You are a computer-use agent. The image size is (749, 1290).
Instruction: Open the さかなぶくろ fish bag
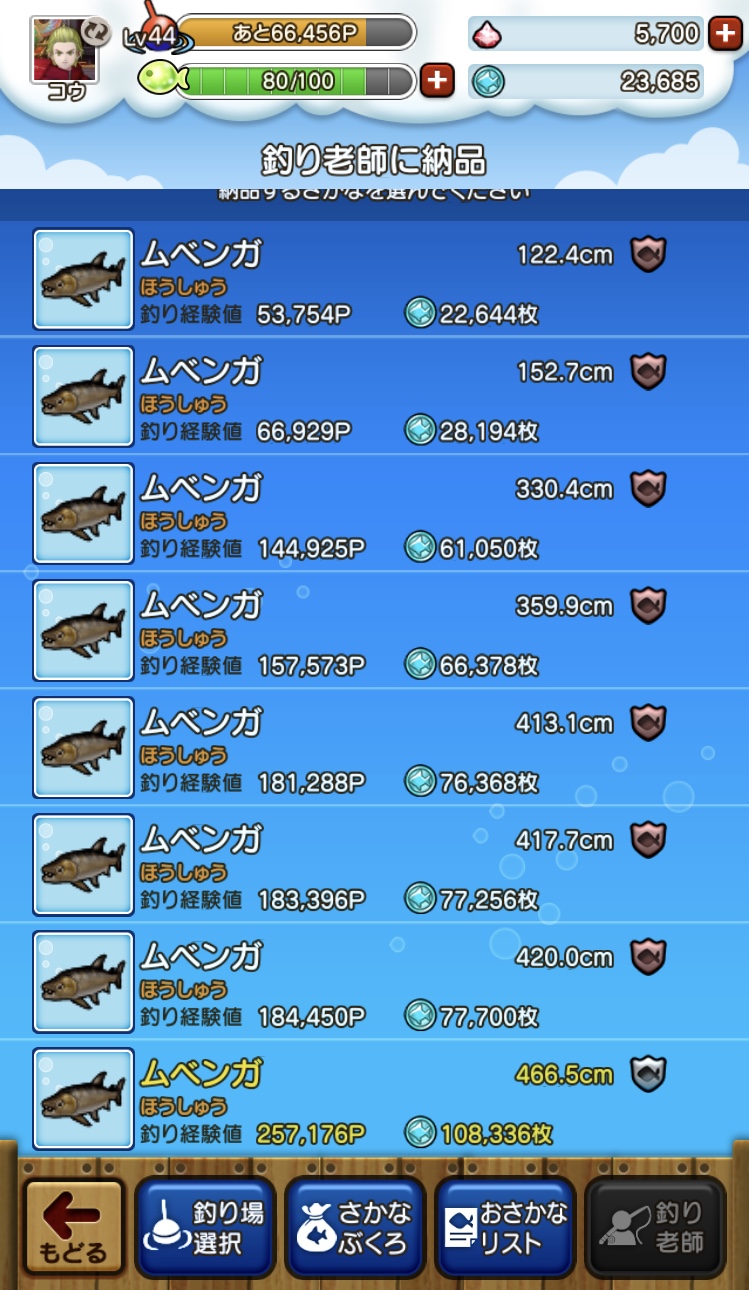355,1228
